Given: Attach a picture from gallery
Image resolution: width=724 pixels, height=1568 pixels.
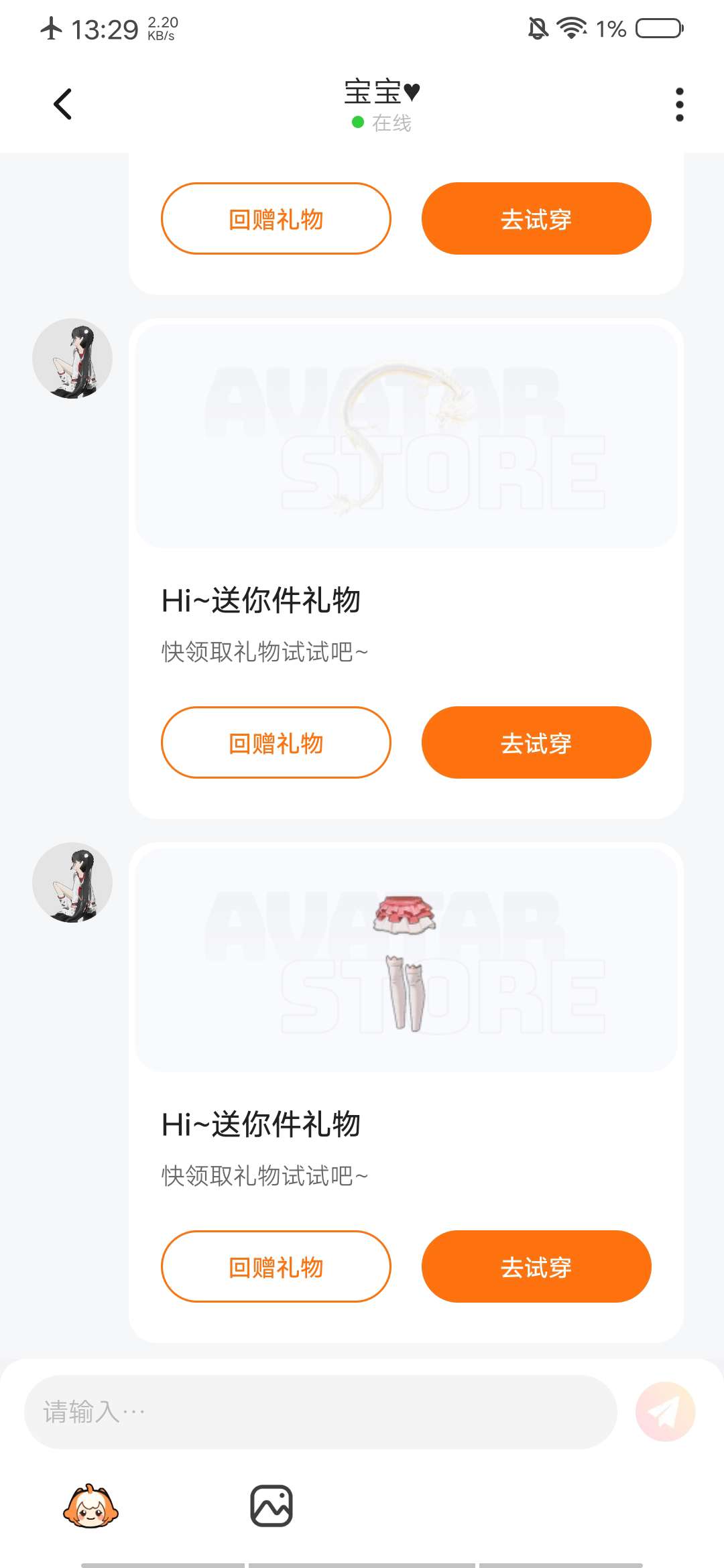Looking at the screenshot, I should [271, 1506].
